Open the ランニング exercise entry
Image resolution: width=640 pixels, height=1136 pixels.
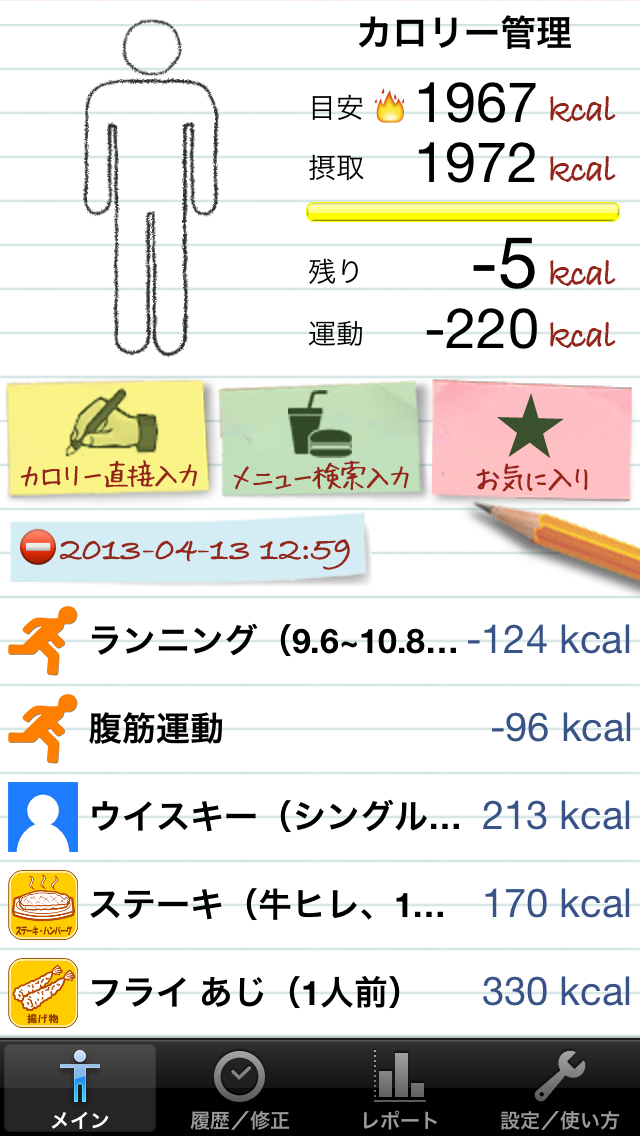click(x=320, y=640)
